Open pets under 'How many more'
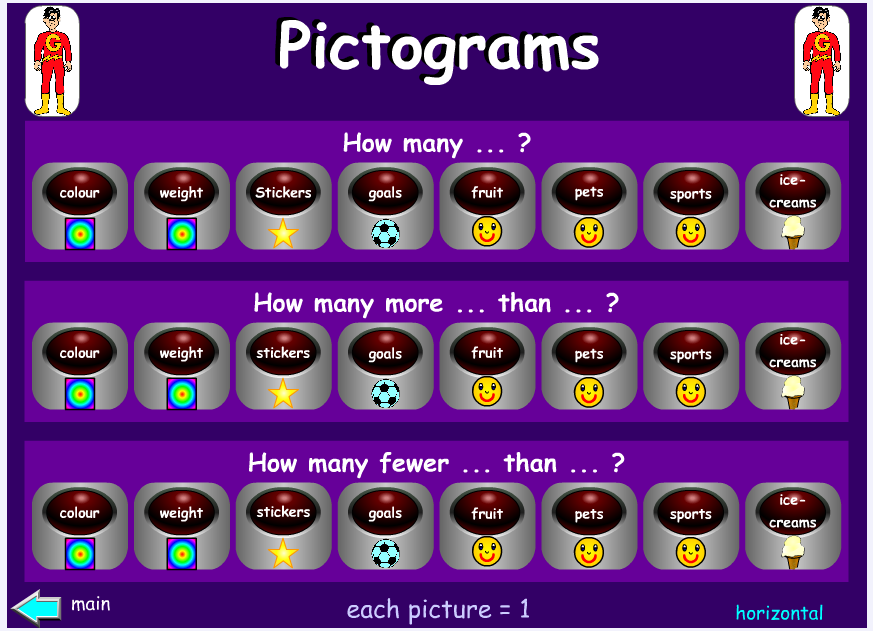This screenshot has width=873, height=631. point(589,353)
